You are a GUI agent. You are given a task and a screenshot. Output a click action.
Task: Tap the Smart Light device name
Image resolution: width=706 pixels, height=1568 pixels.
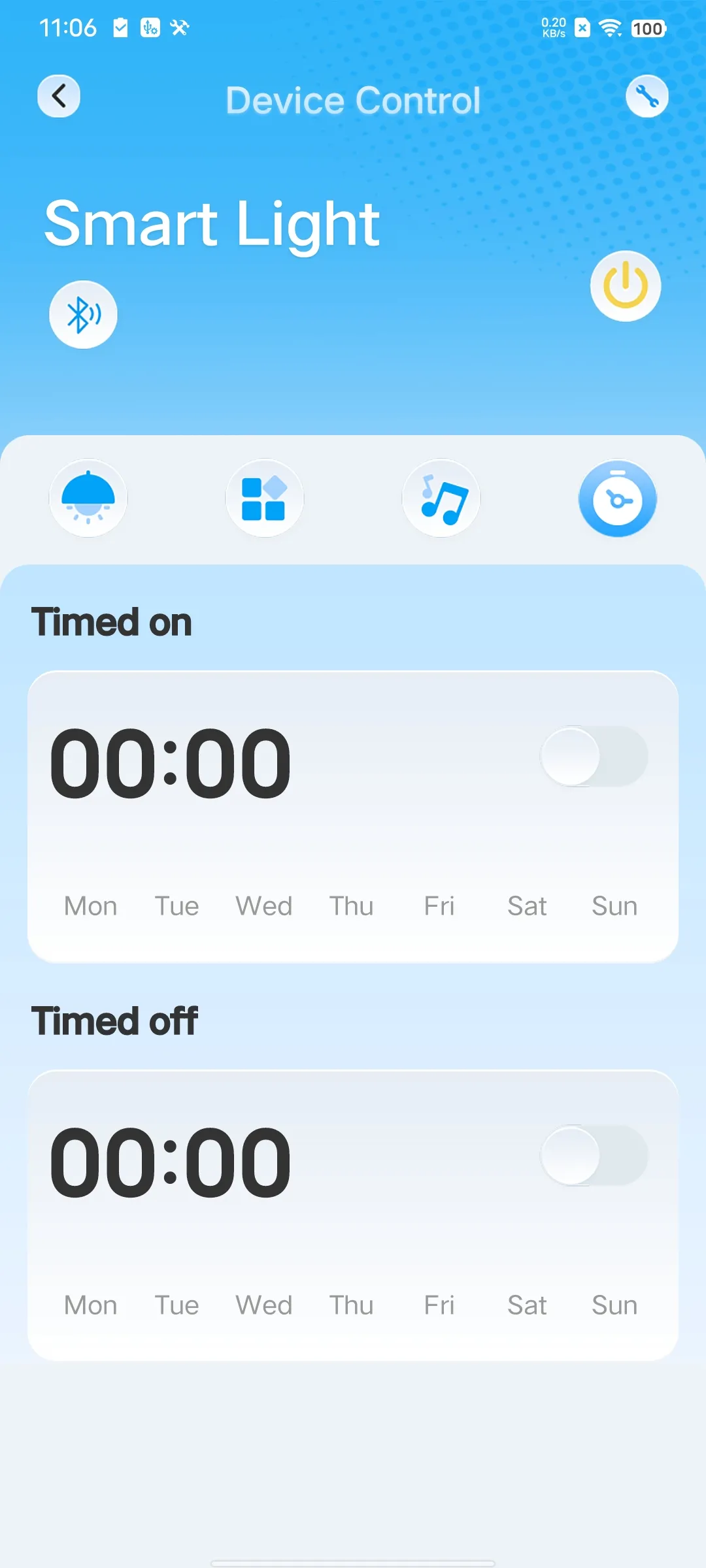click(212, 223)
